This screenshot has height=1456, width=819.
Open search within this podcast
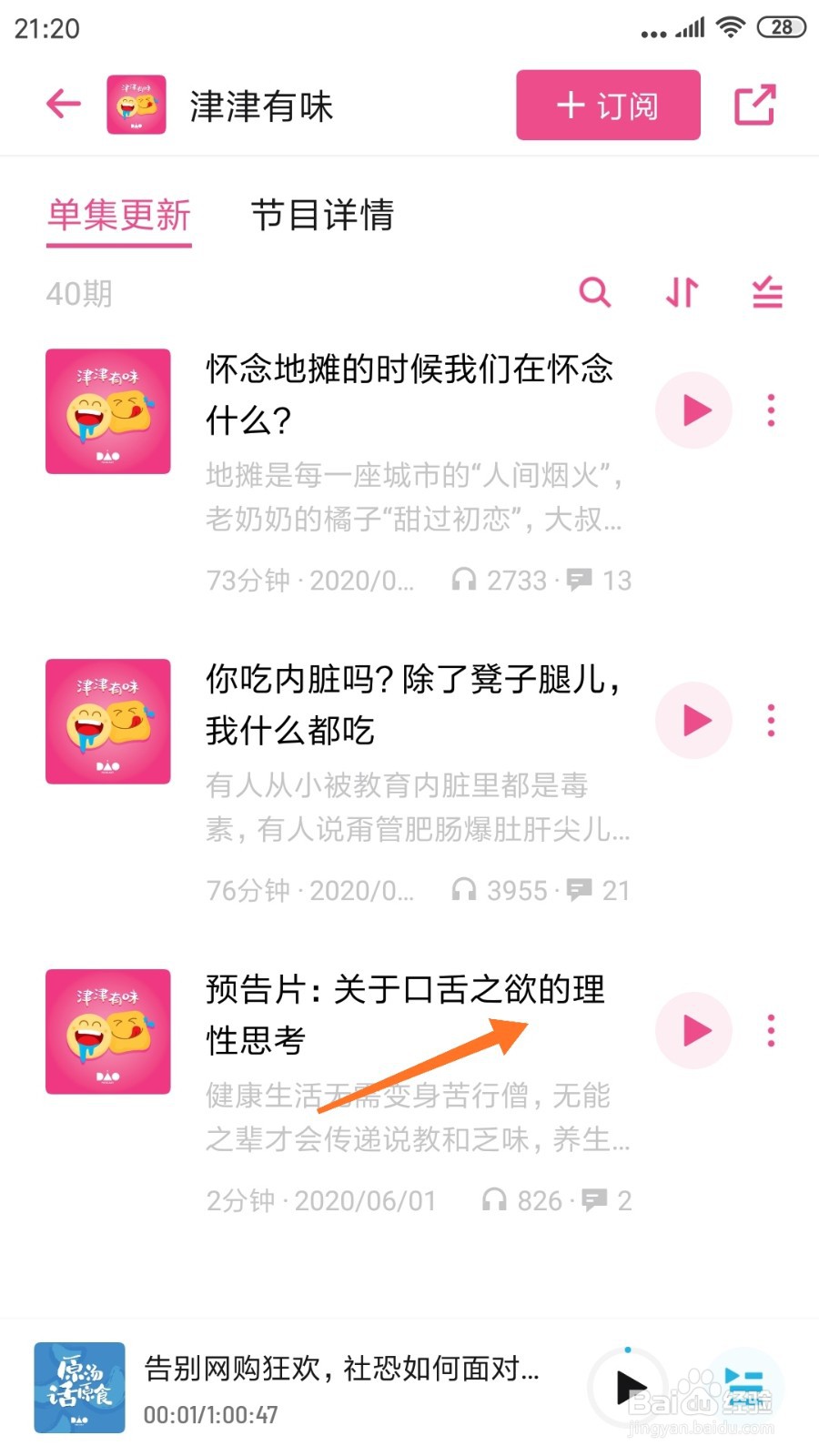click(x=596, y=293)
